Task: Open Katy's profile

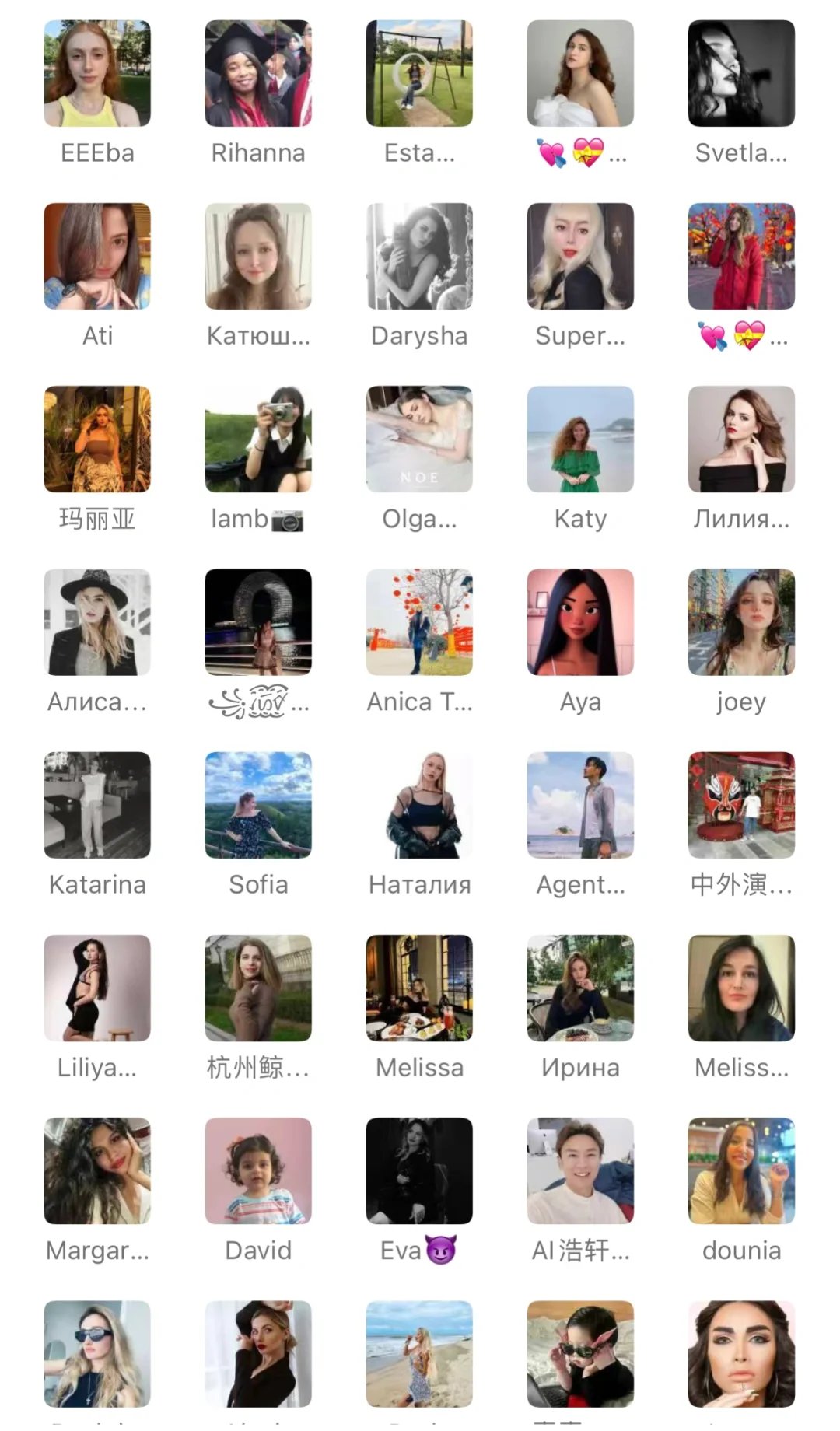Action: coord(580,439)
